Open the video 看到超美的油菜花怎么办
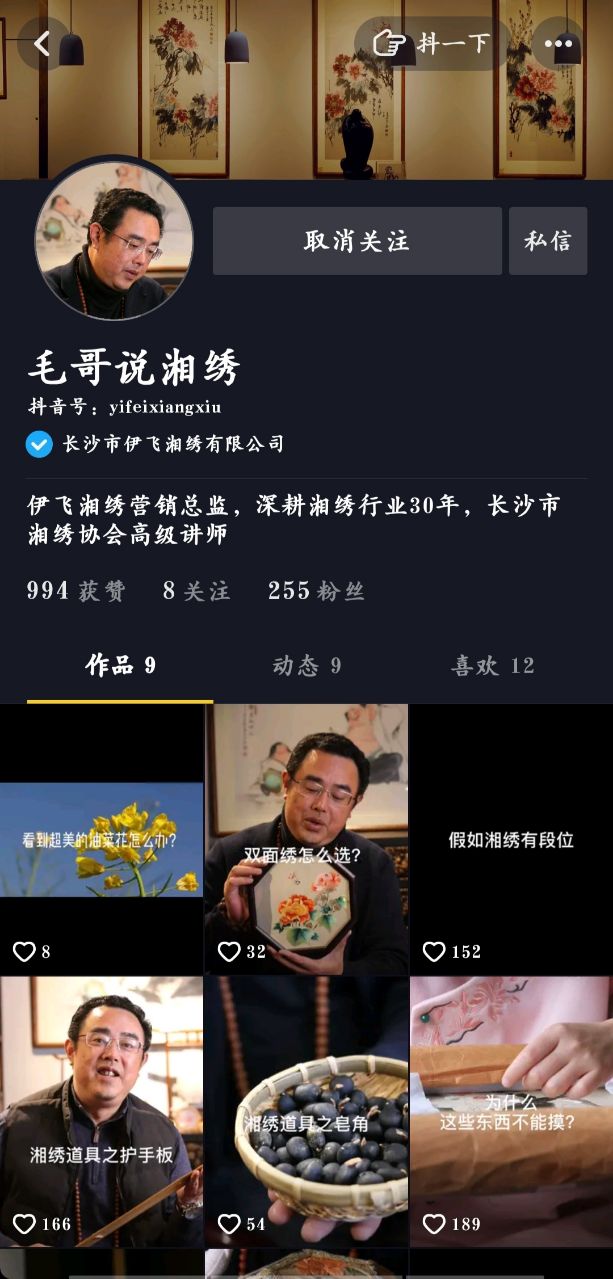Screen dimensions: 613x1279 101,840
